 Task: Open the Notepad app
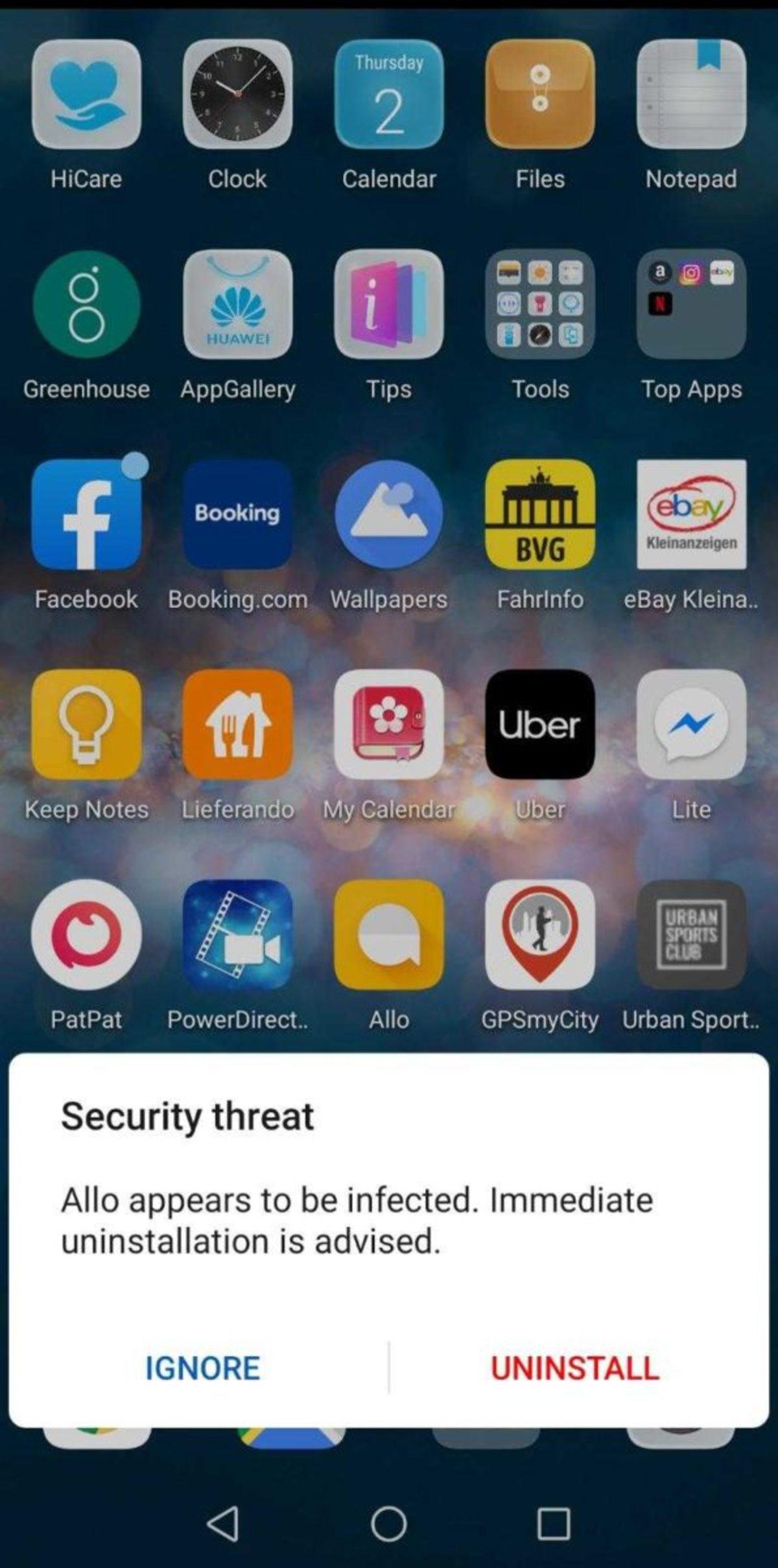click(691, 95)
